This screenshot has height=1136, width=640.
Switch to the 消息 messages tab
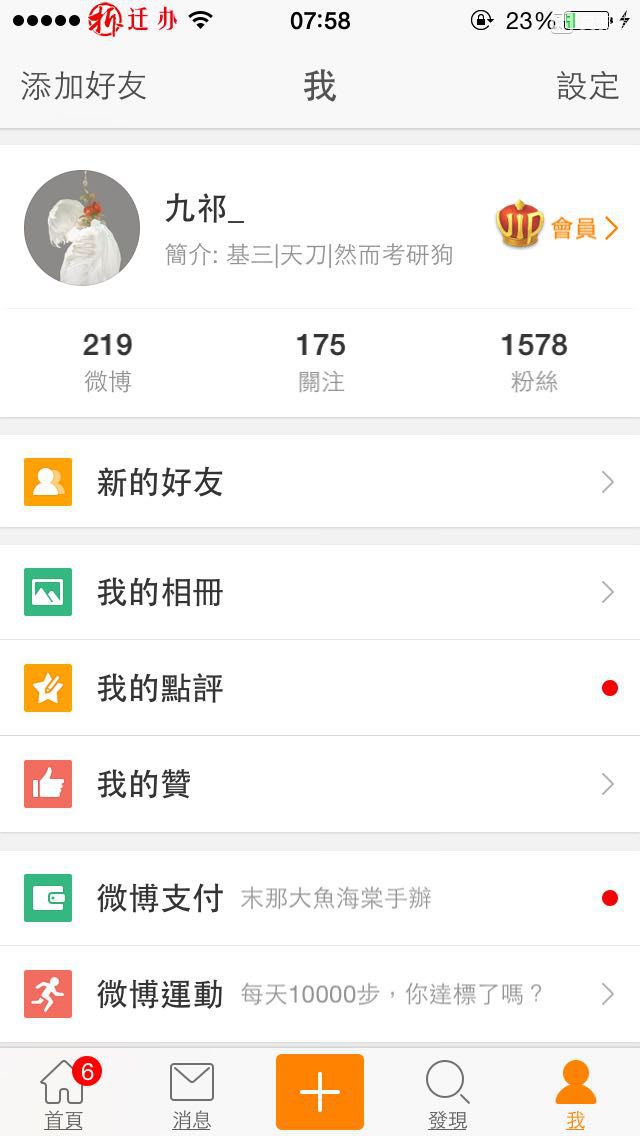(192, 1094)
